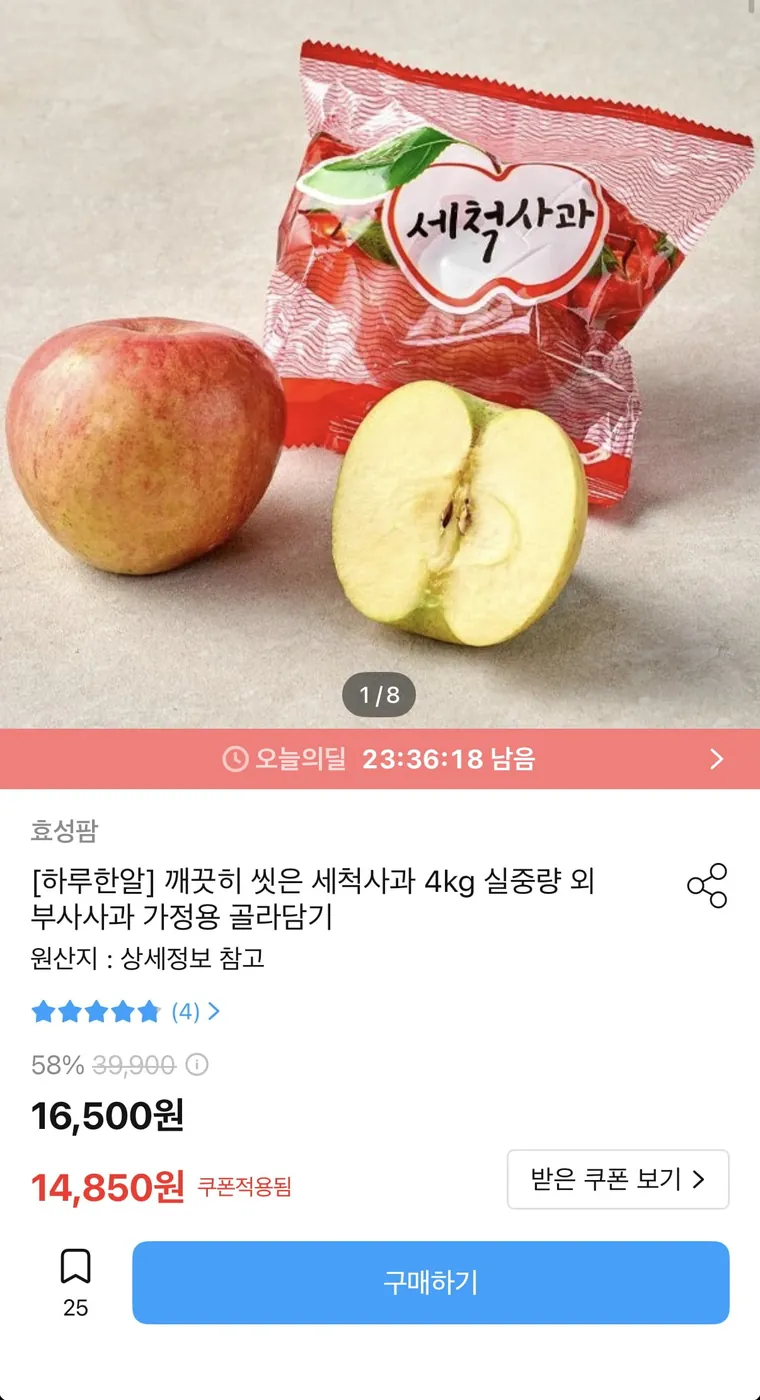Tap the 1/8 image counter badge
Image resolution: width=760 pixels, height=1400 pixels.
tap(380, 694)
